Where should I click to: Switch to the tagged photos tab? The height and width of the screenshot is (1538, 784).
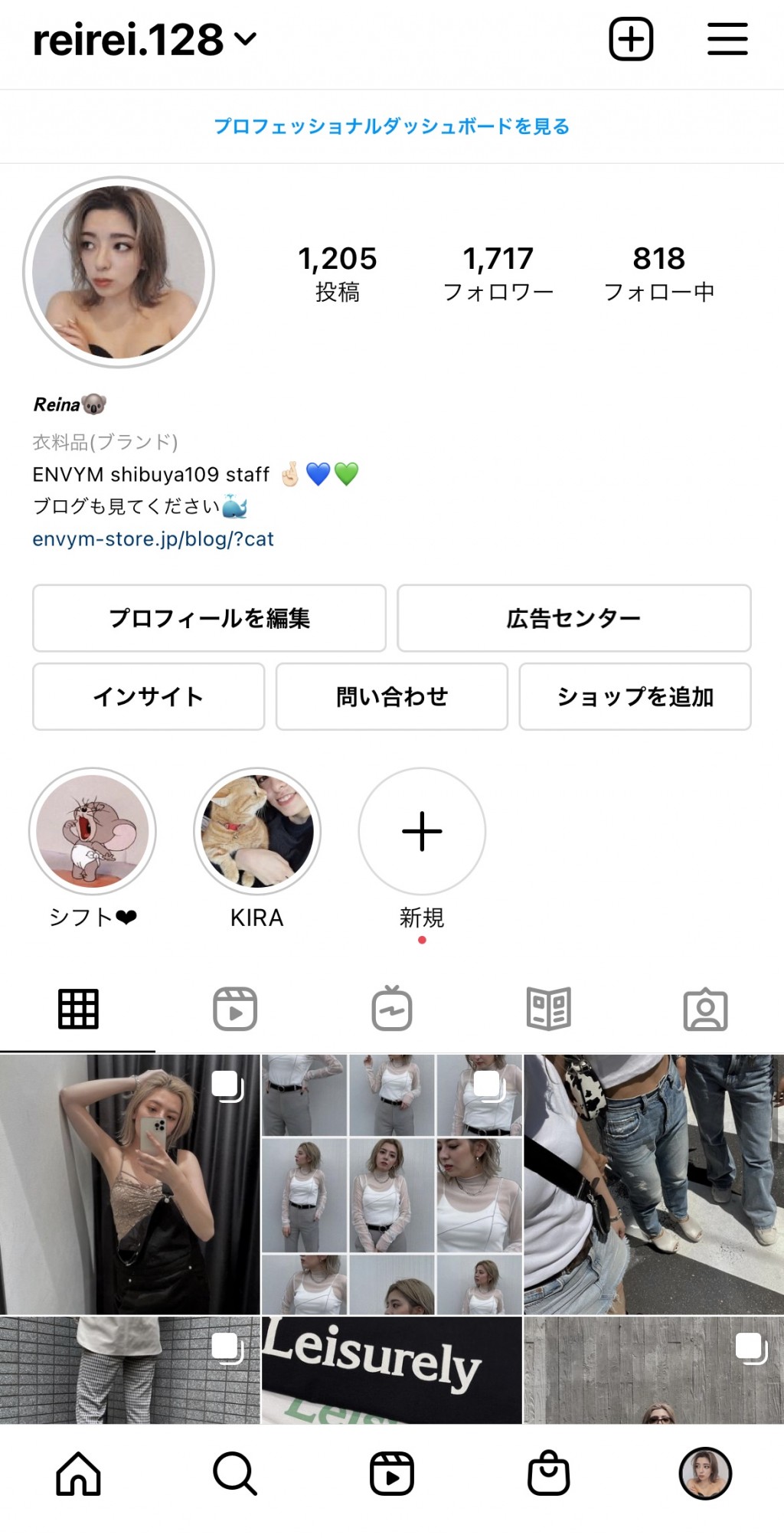tap(705, 1009)
